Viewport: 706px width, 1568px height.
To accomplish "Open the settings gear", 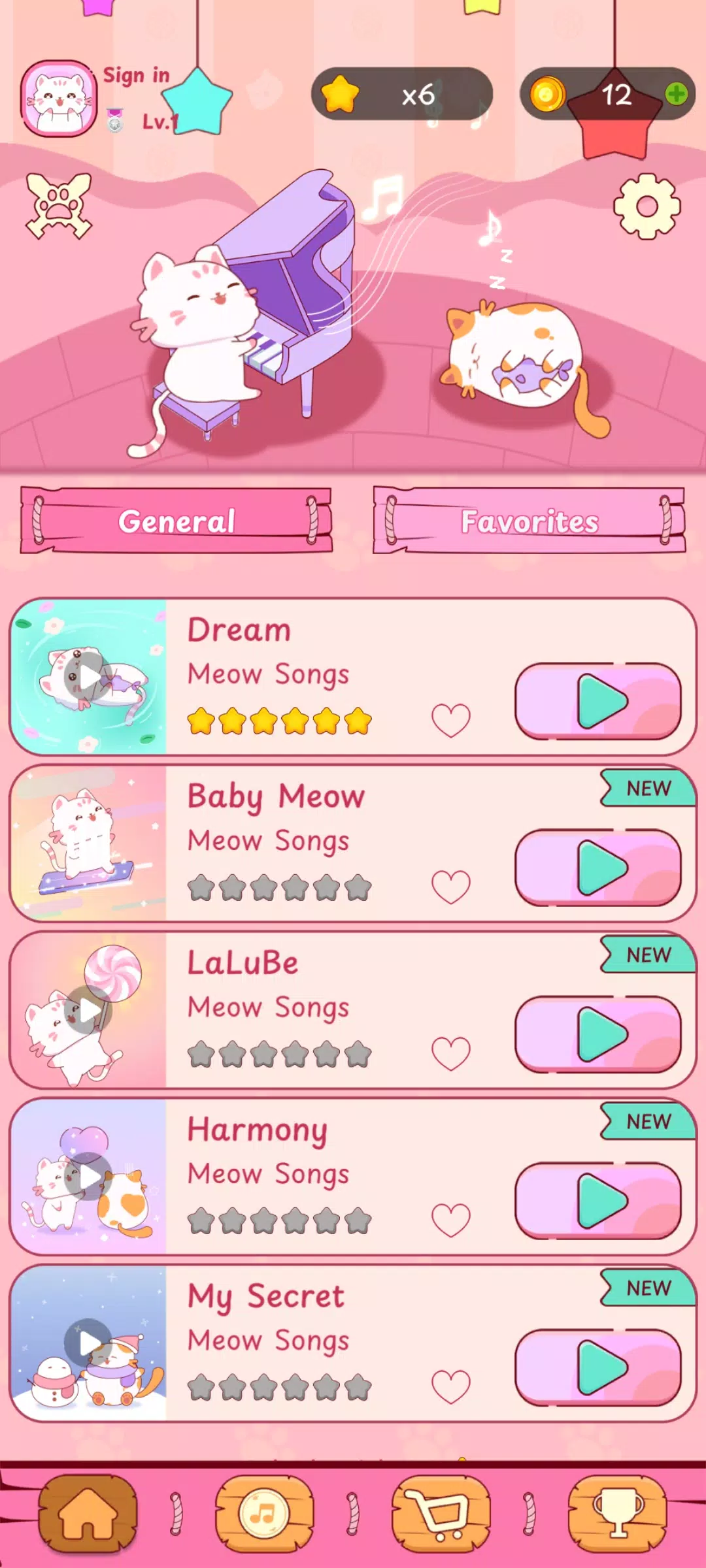I will coord(647,206).
